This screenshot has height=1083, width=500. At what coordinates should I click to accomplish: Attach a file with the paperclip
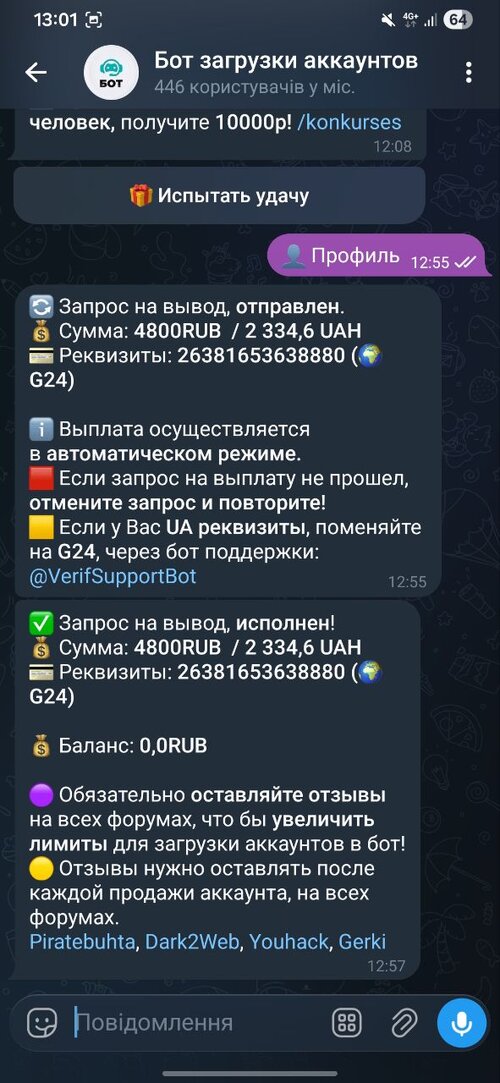coord(404,1022)
